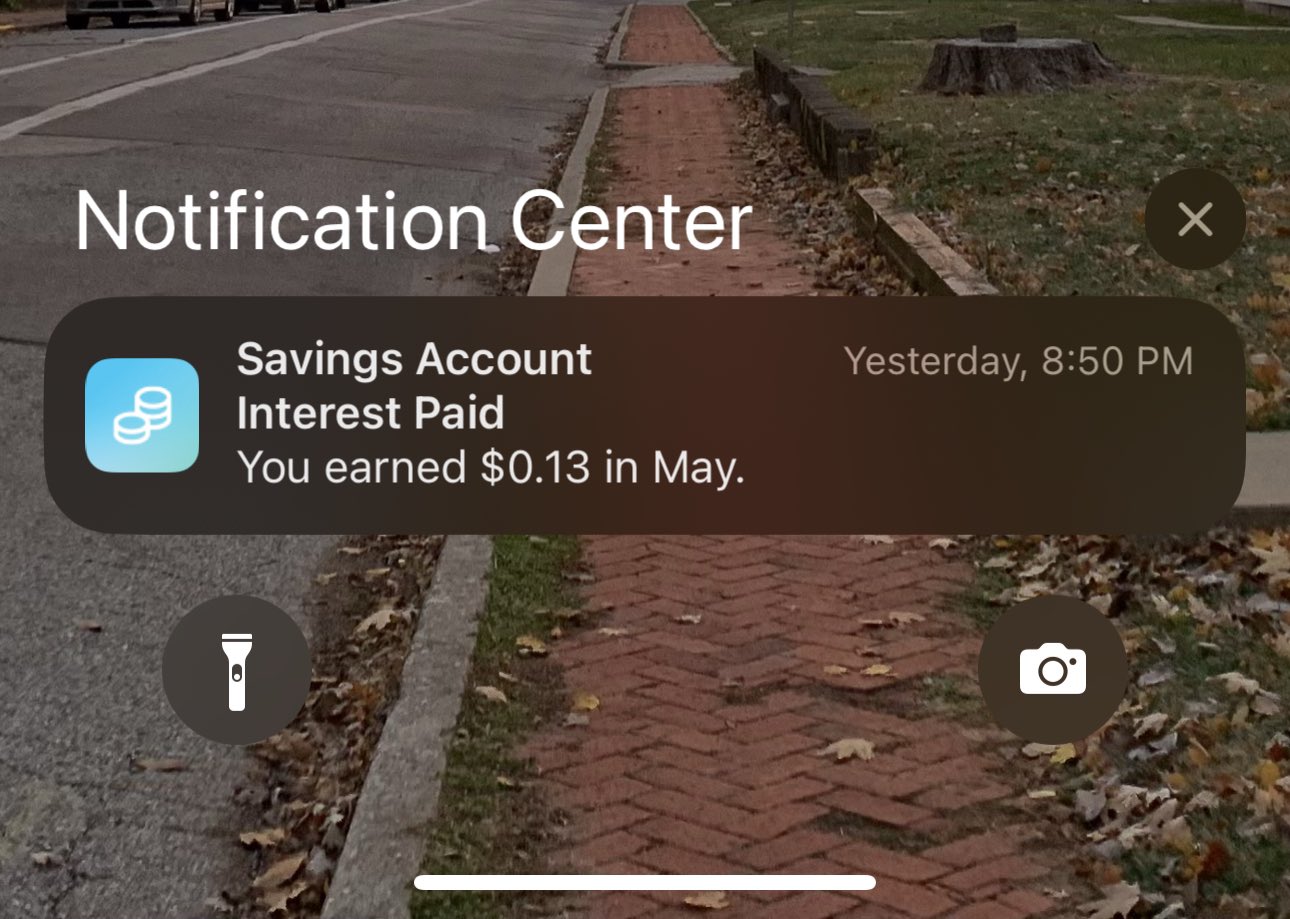
Task: Clear Notification Center with the X button
Action: [x=1195, y=219]
